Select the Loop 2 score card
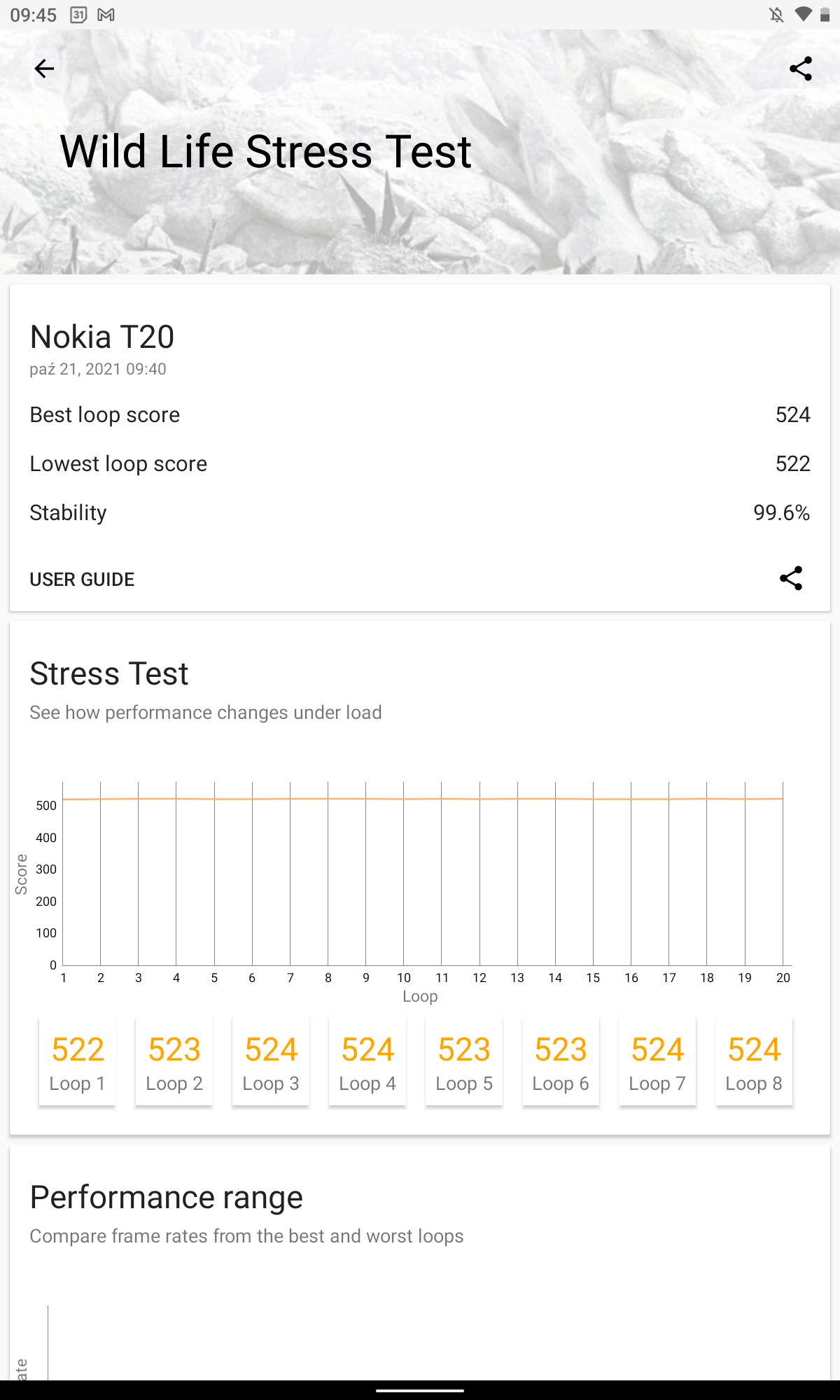Viewport: 840px width, 1400px height. [174, 1061]
